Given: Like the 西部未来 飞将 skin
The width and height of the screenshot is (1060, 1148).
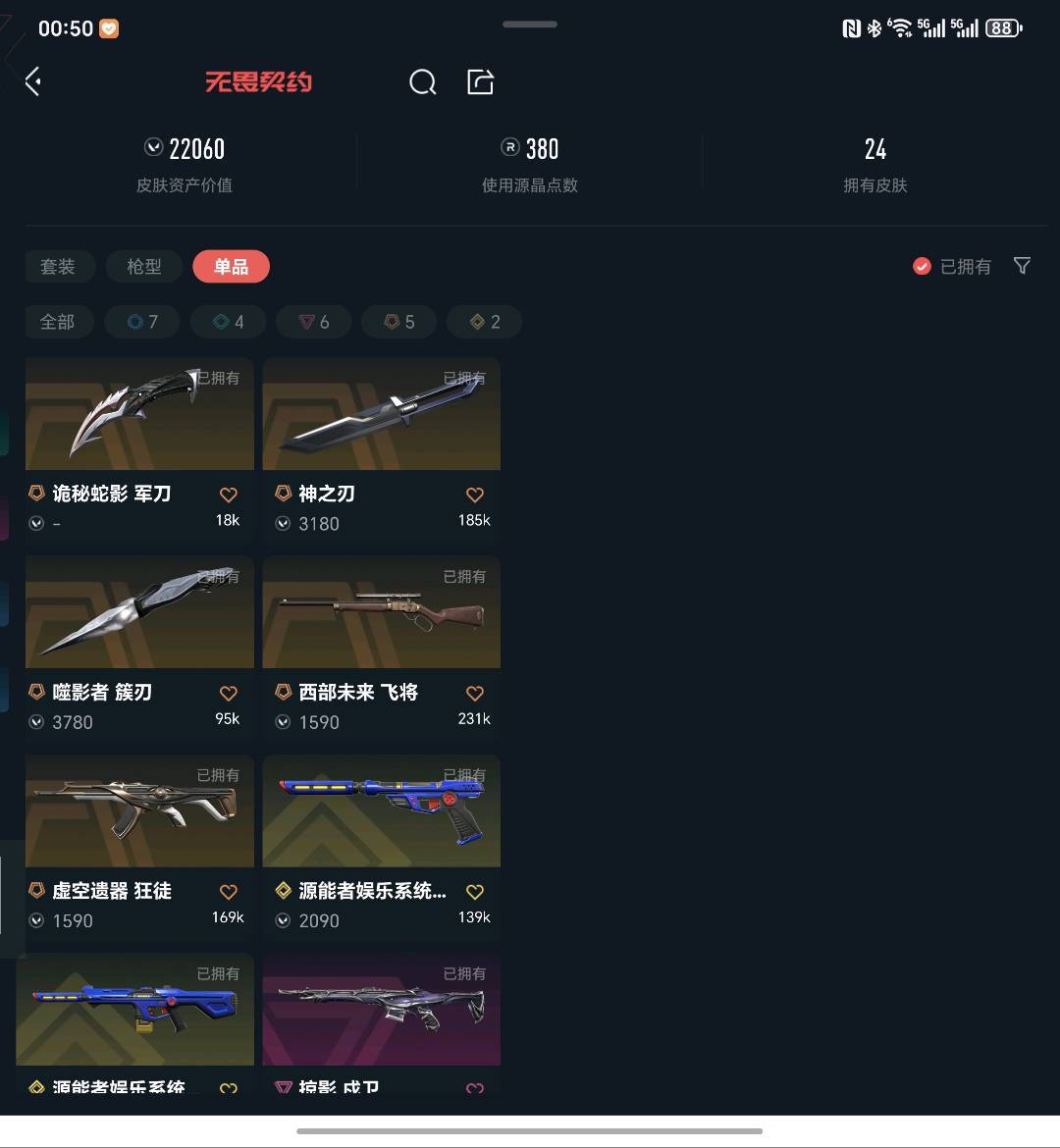Looking at the screenshot, I should pos(475,694).
